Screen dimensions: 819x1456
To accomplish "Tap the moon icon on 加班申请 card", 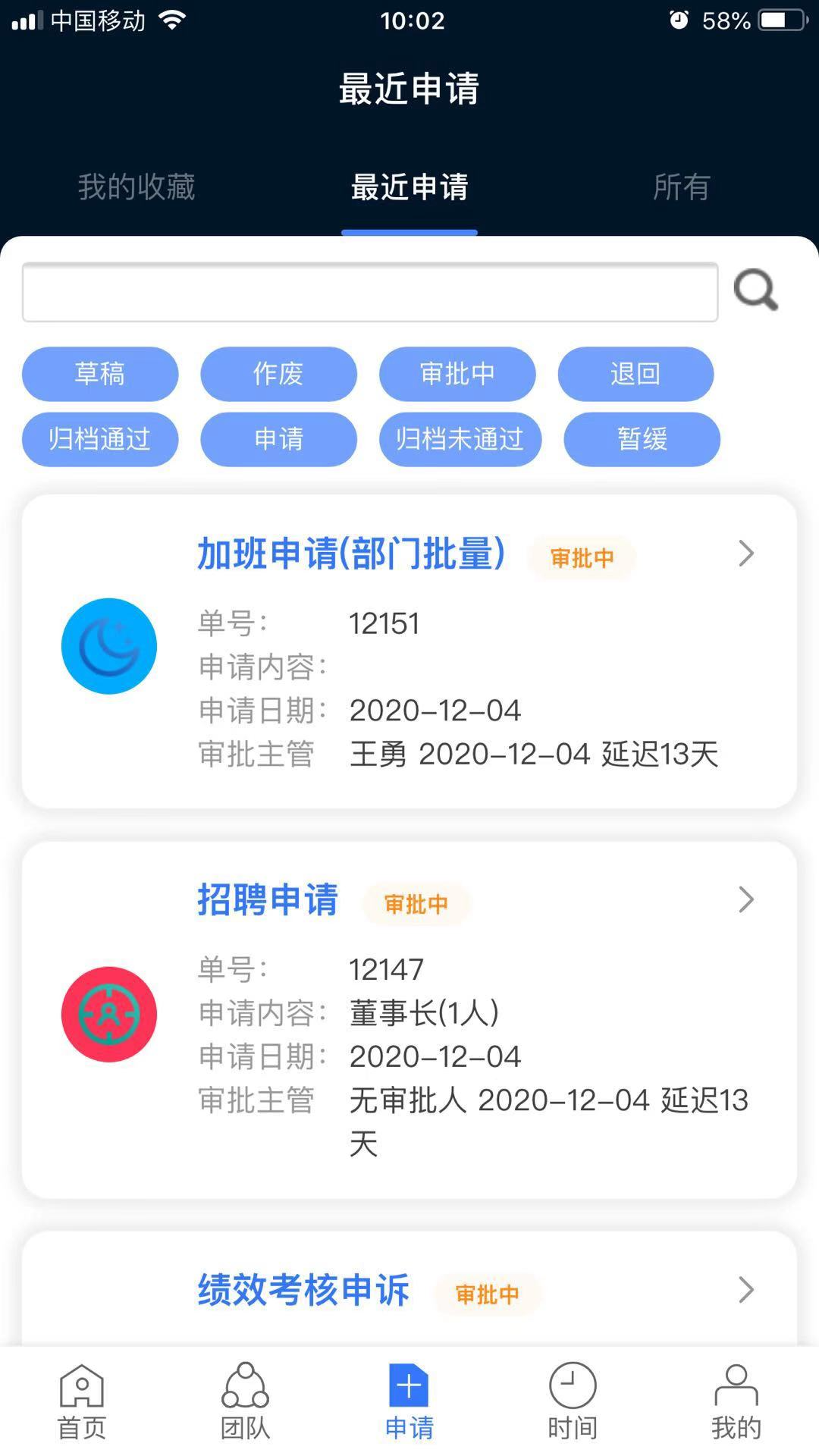I will coord(108,645).
